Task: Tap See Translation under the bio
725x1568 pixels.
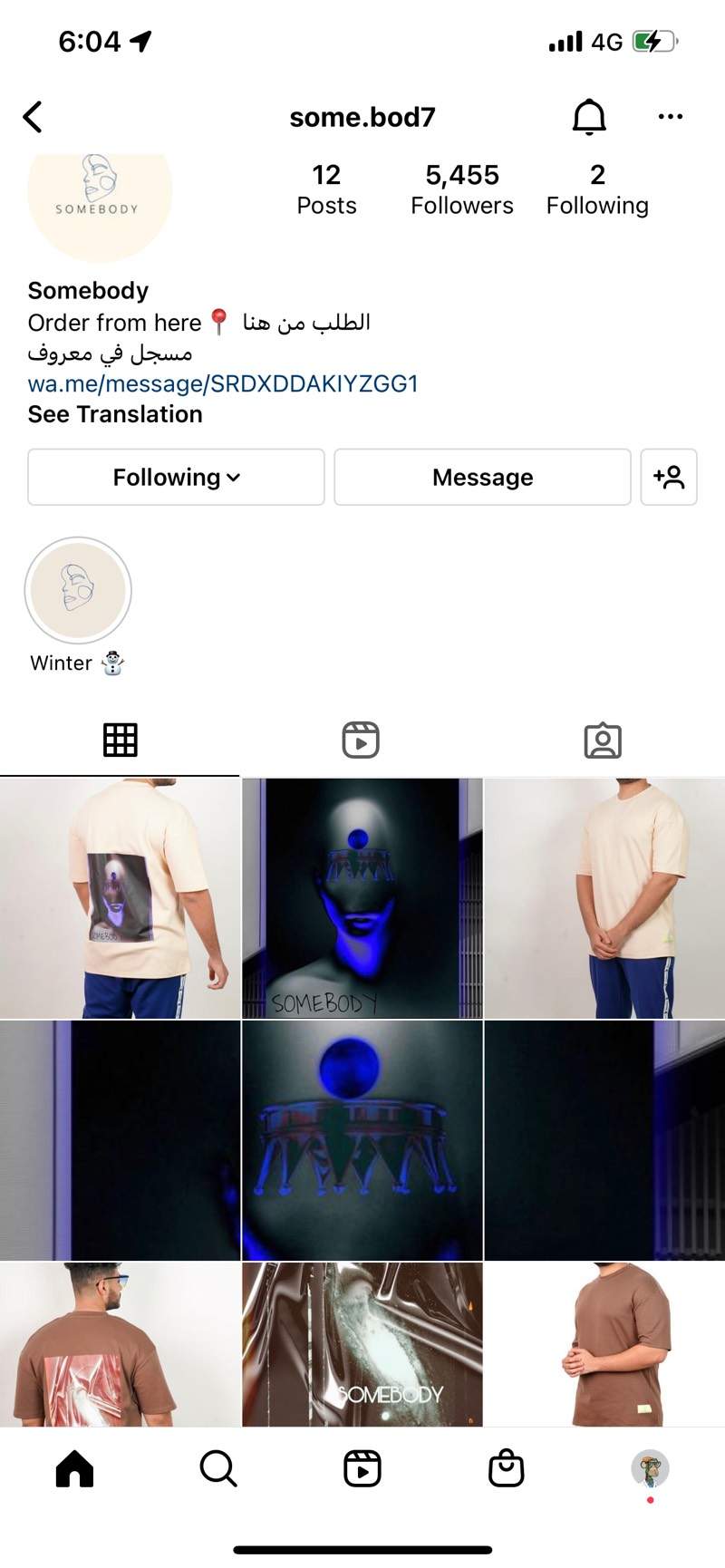Action: (115, 414)
